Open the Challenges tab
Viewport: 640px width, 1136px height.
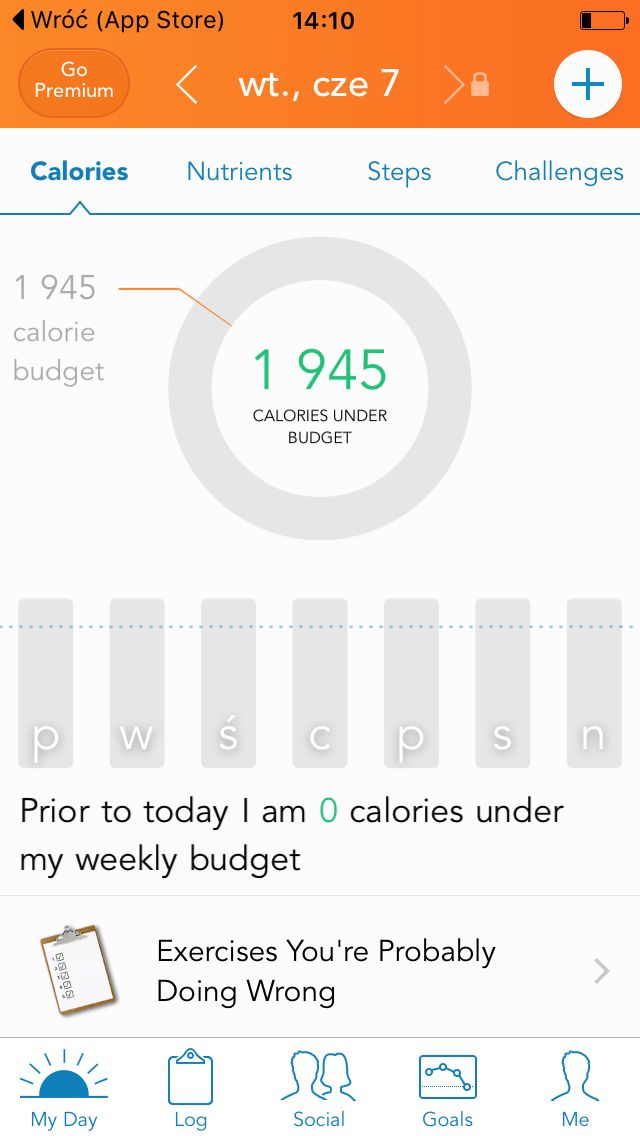point(559,172)
